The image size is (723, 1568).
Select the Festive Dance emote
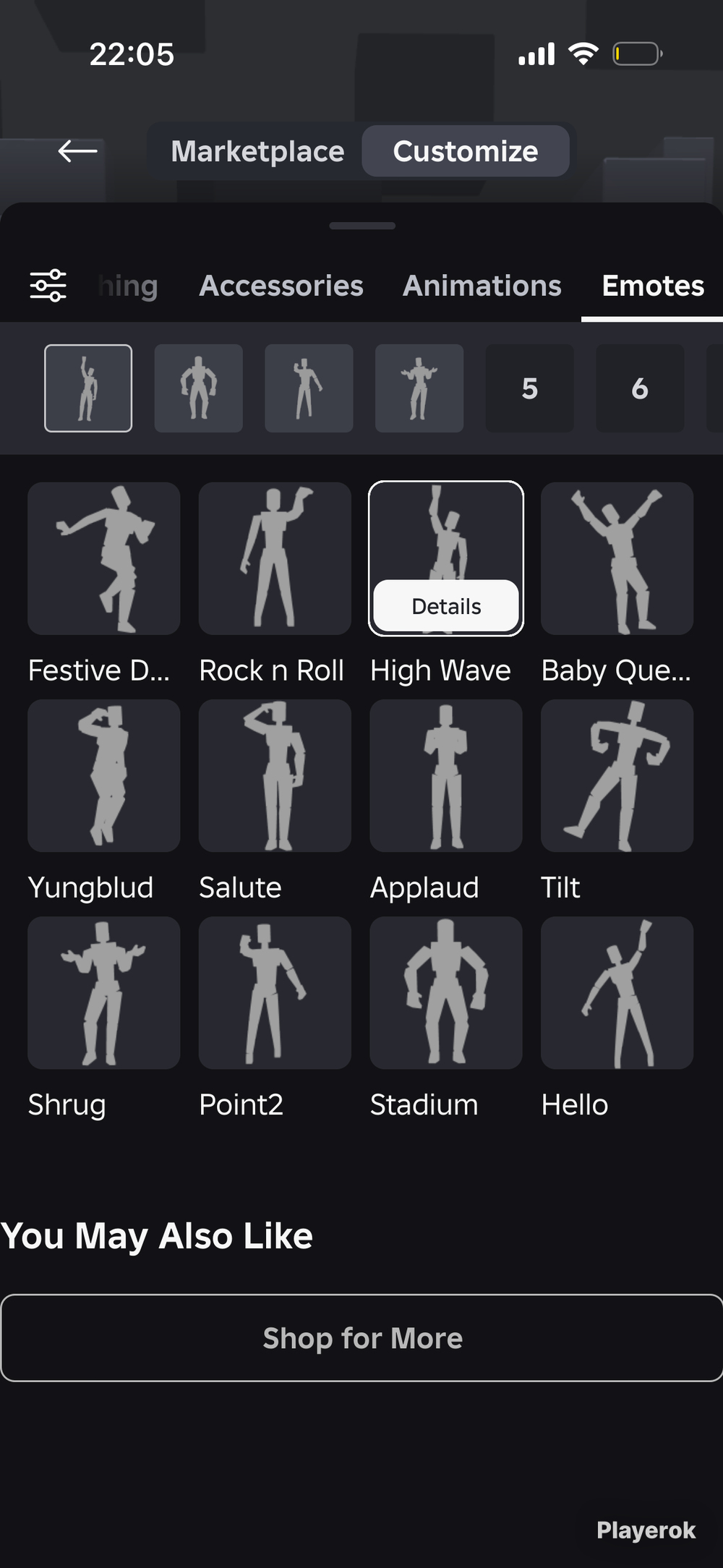(x=104, y=558)
